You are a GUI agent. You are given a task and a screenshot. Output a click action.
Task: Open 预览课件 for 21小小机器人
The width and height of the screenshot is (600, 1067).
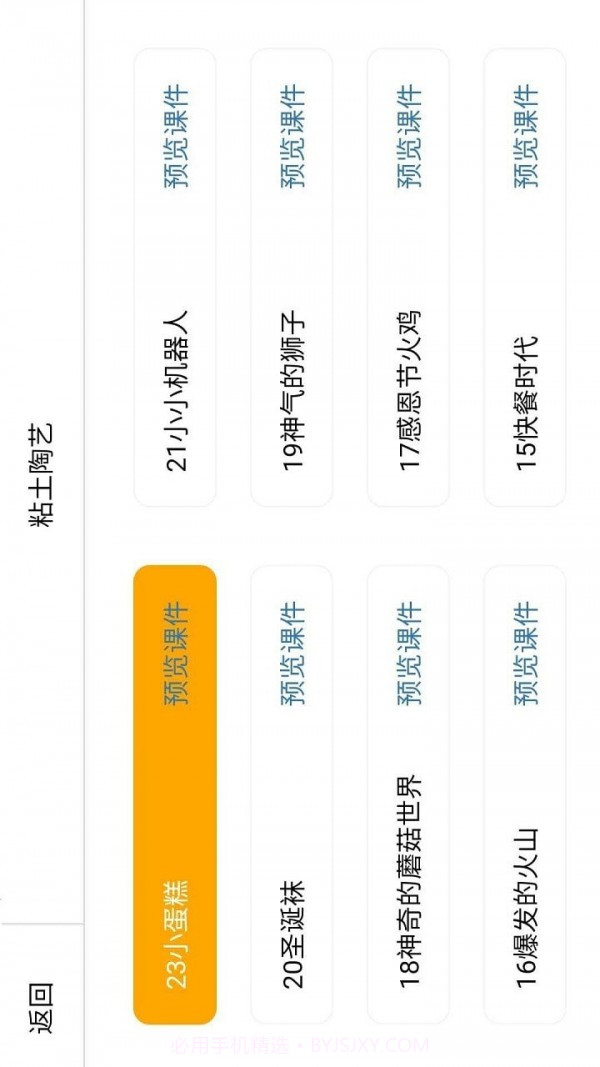(x=176, y=138)
